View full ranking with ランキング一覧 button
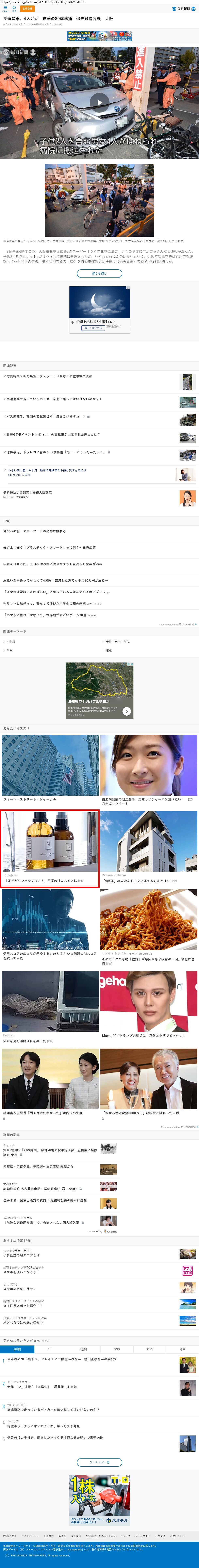Viewport: 199px width, 1568px height. [x=99, y=1462]
